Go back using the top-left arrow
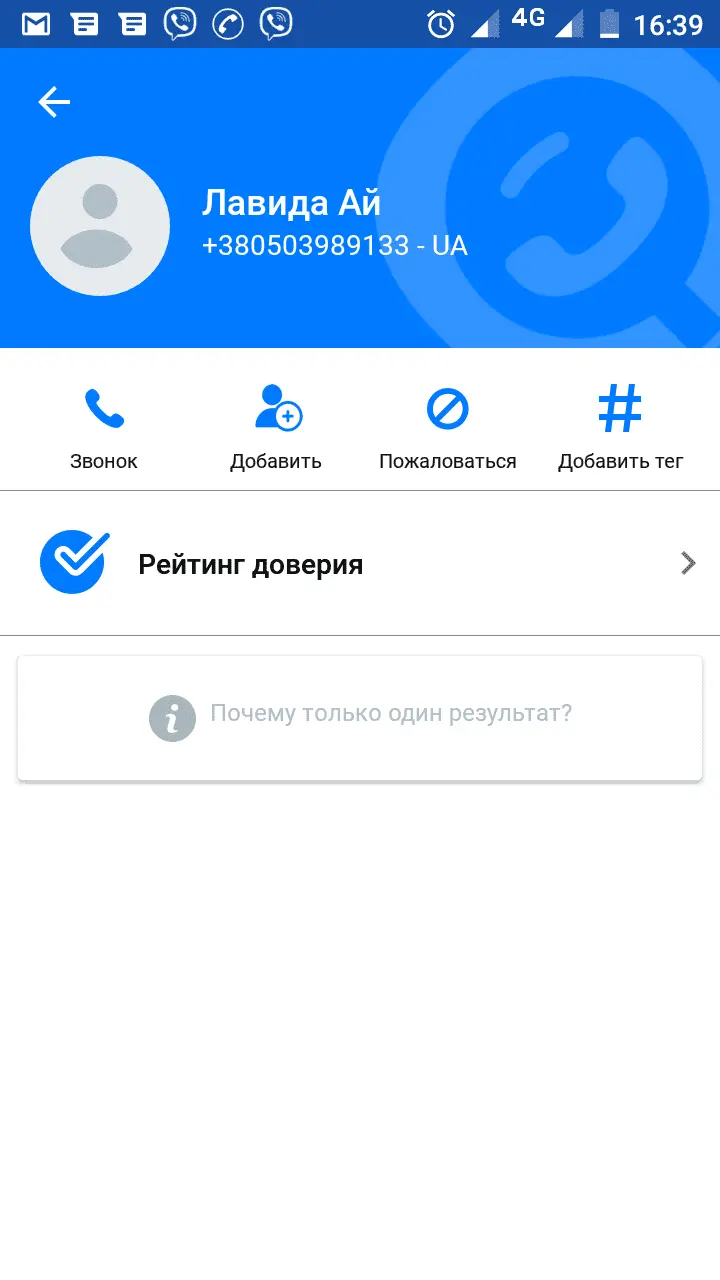The image size is (720, 1280). coord(54,102)
